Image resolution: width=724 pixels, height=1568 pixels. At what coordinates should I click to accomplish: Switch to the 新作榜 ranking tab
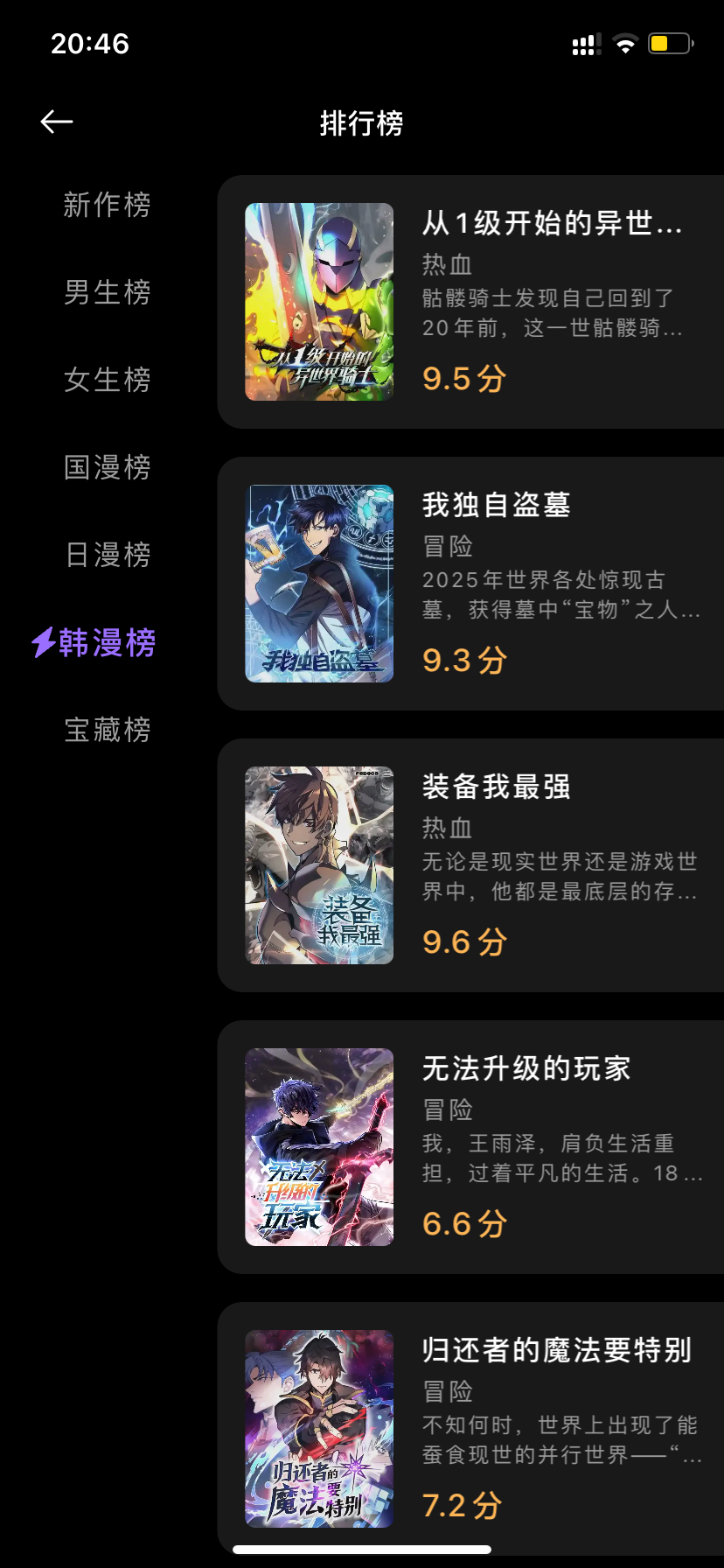tap(107, 205)
